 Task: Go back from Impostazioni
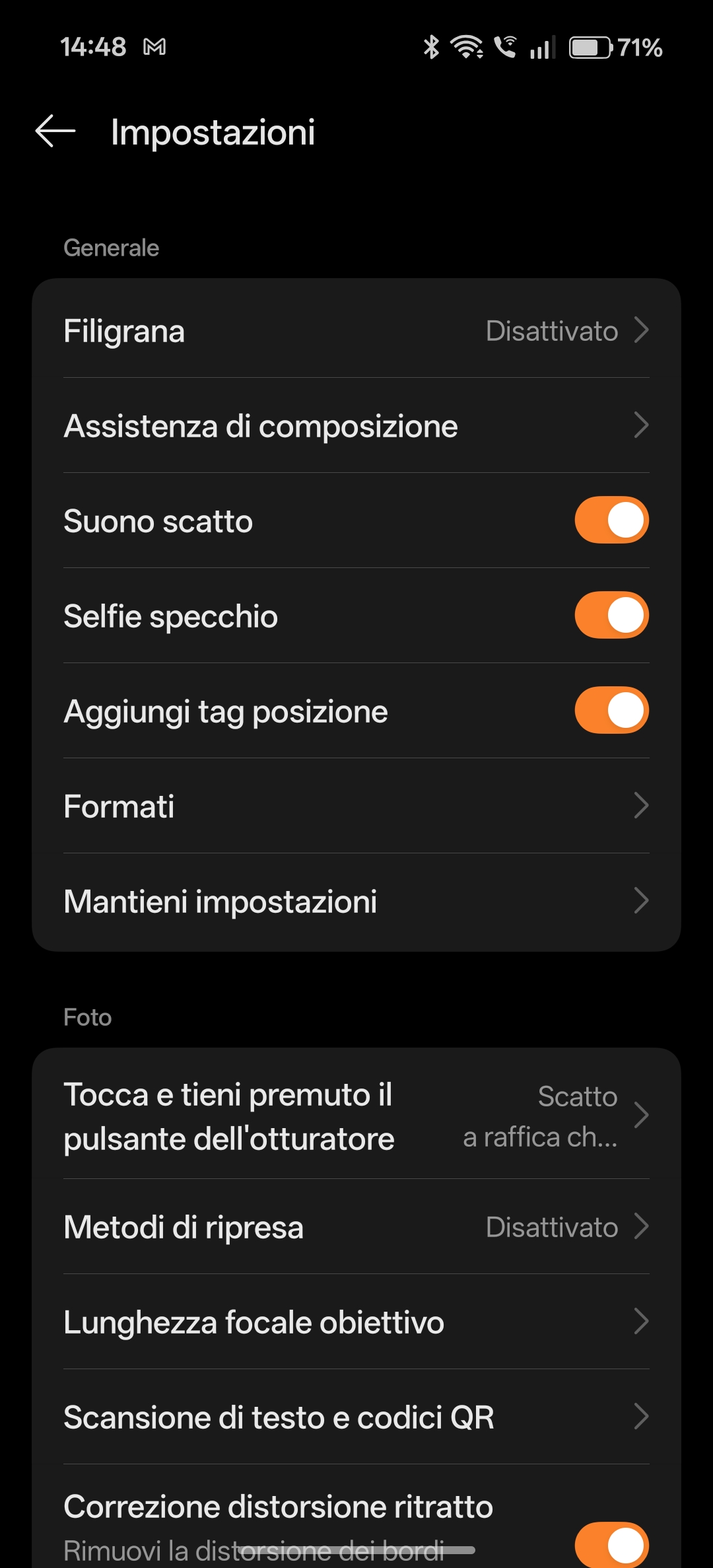55,131
